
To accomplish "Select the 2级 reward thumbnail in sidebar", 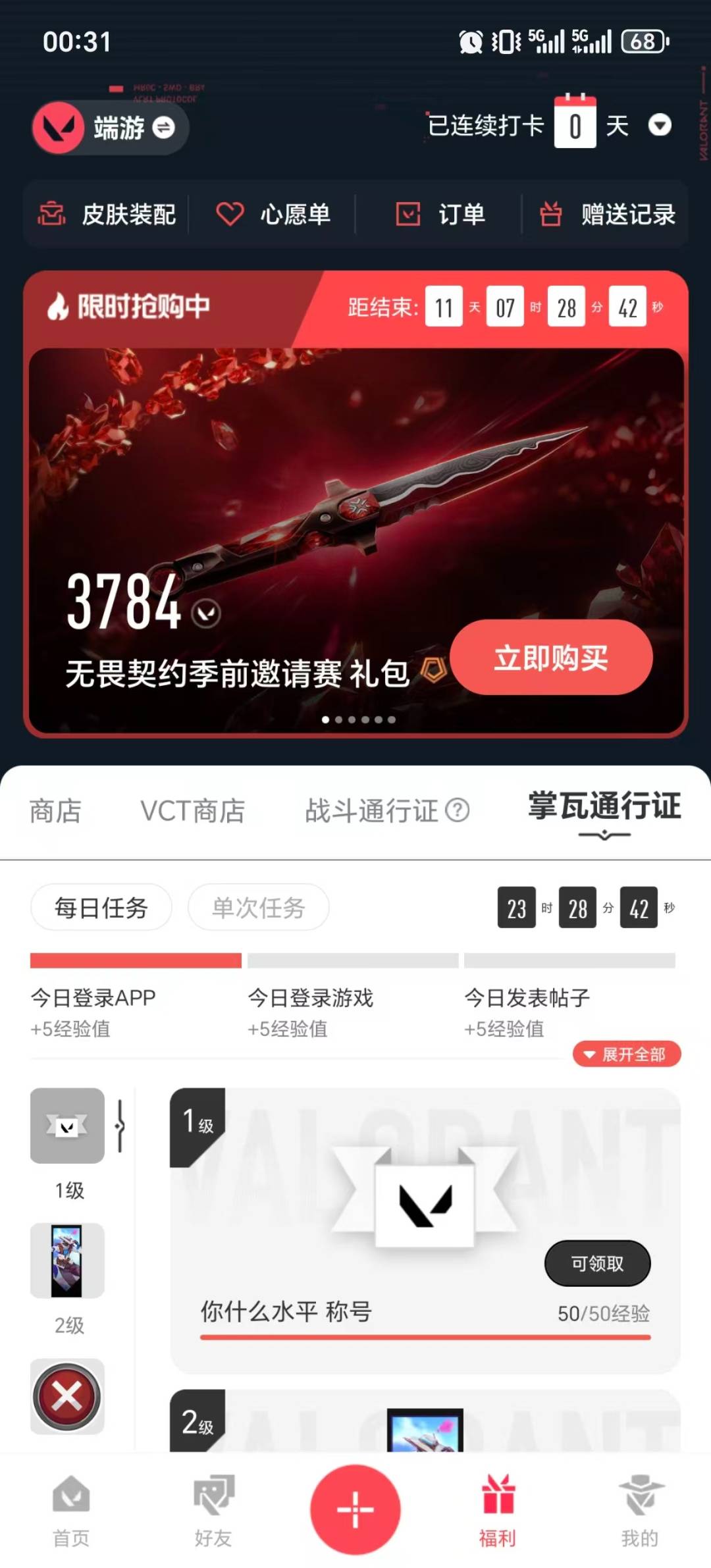I will point(67,1261).
